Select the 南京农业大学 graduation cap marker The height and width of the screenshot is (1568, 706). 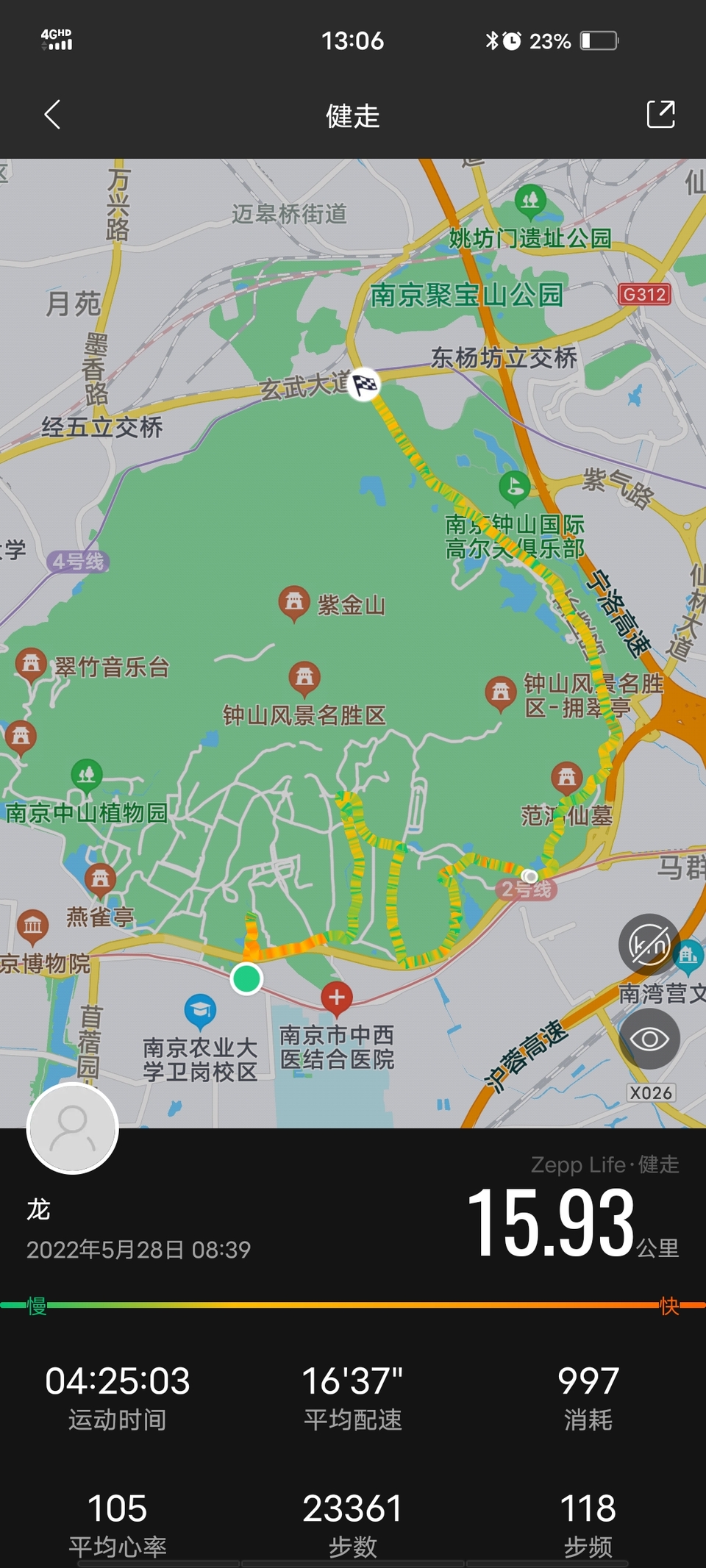199,1008
